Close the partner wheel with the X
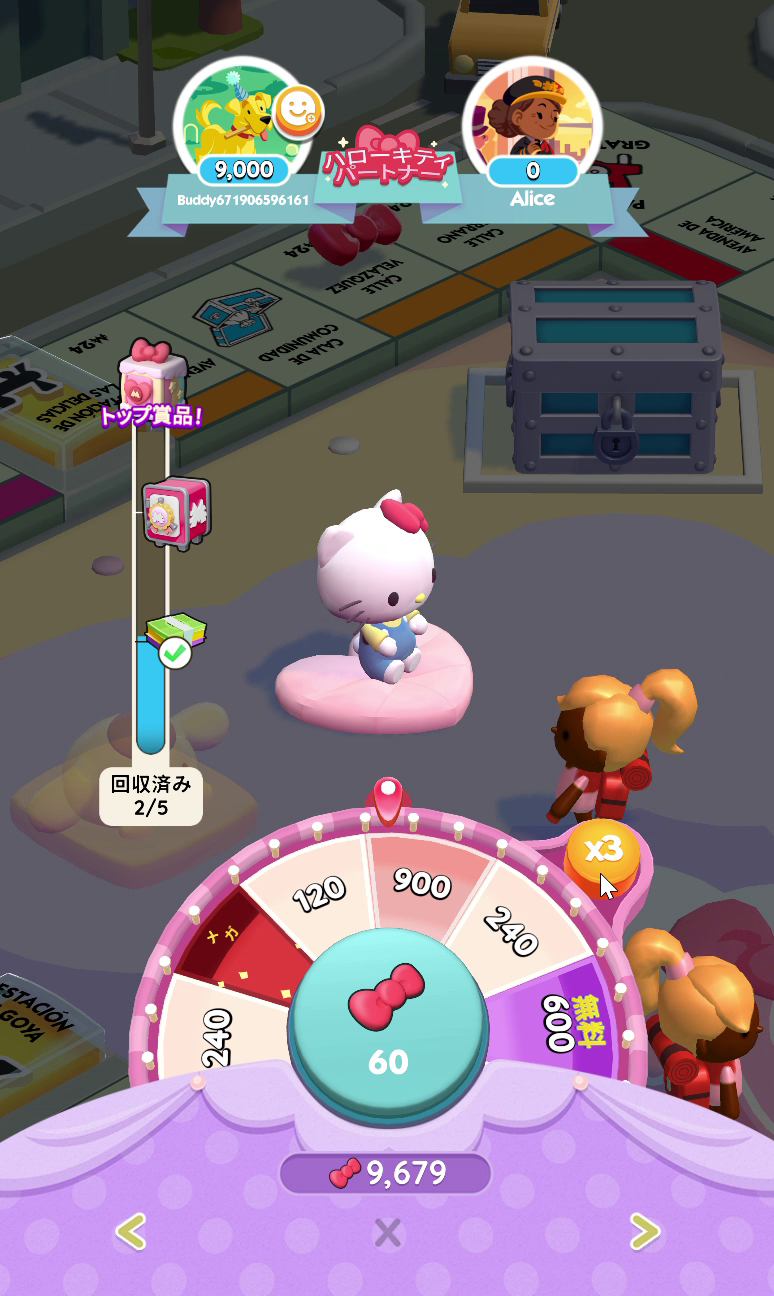This screenshot has height=1296, width=774. [387, 1234]
